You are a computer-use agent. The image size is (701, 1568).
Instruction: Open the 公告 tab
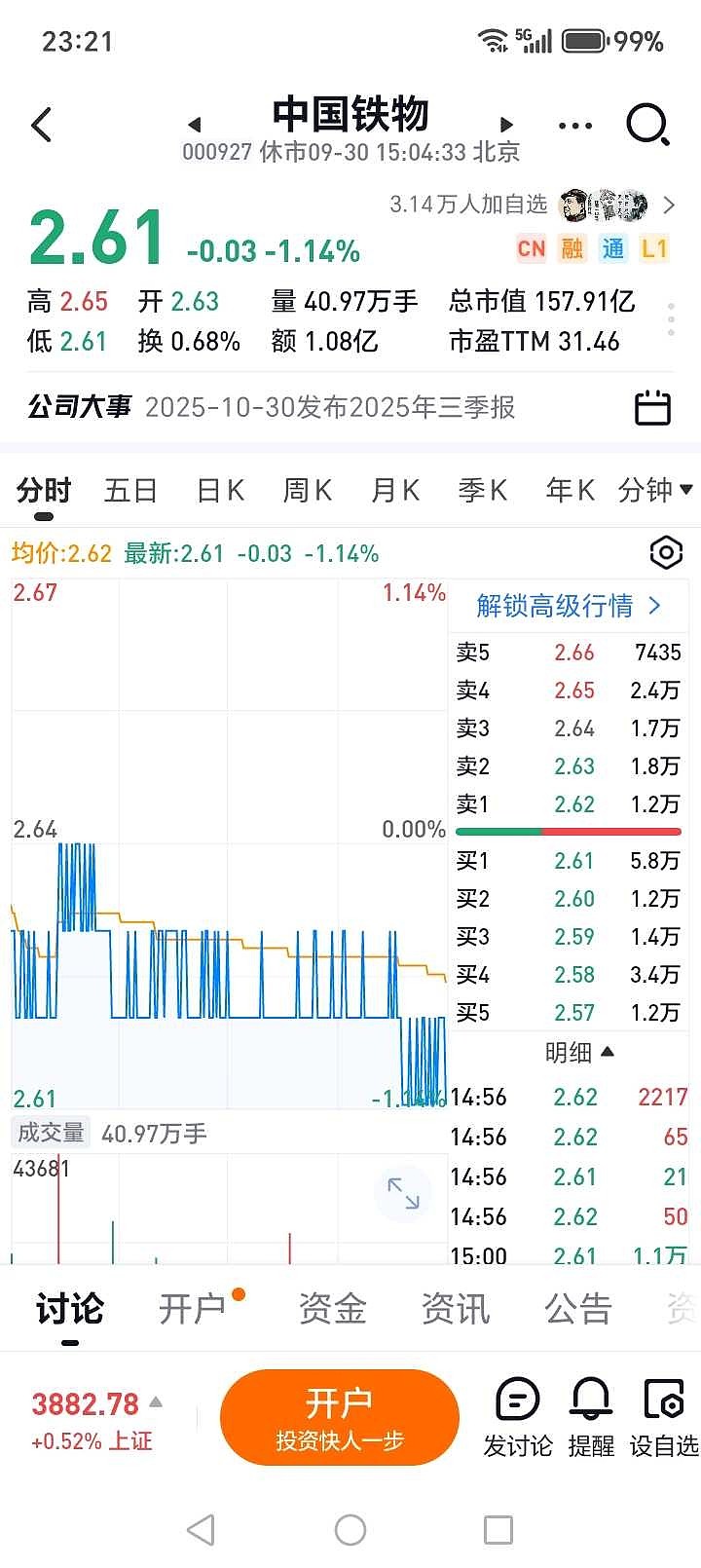[x=577, y=1309]
